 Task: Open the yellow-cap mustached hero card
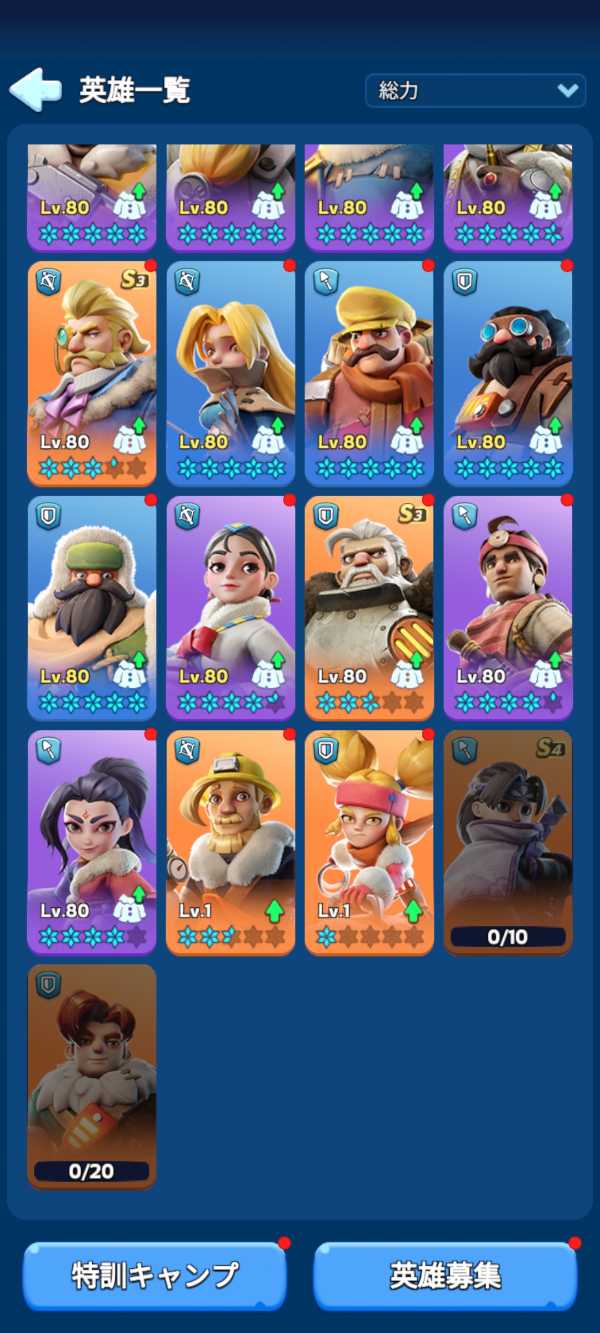(370, 373)
